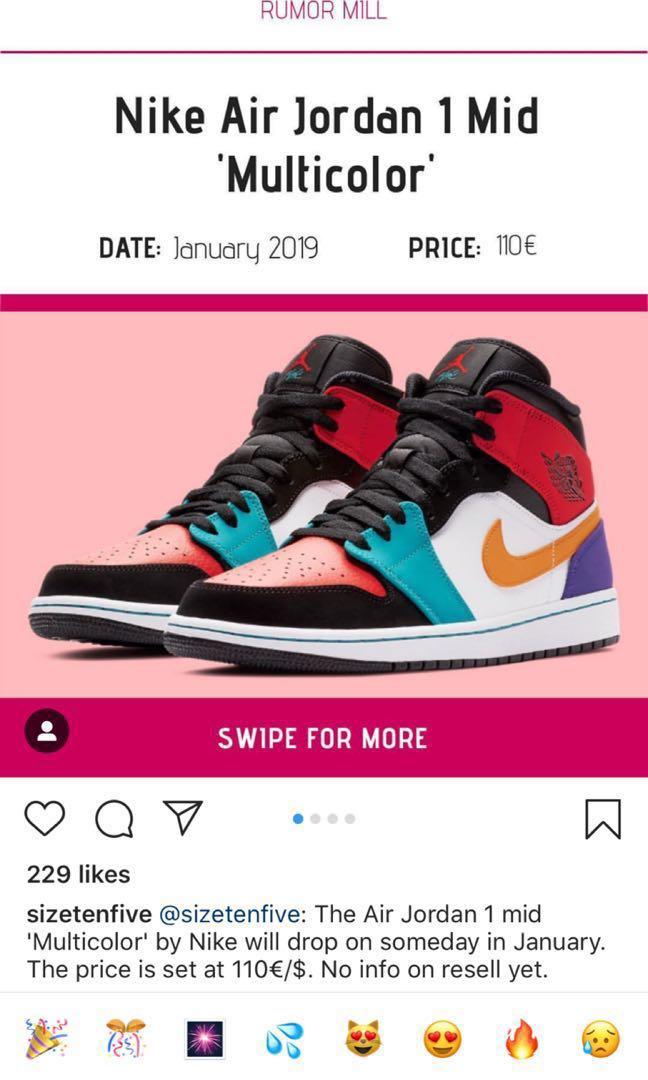The image size is (648, 1080).
Task: Insert the fireworks sparkler emoji
Action: coord(205,1040)
